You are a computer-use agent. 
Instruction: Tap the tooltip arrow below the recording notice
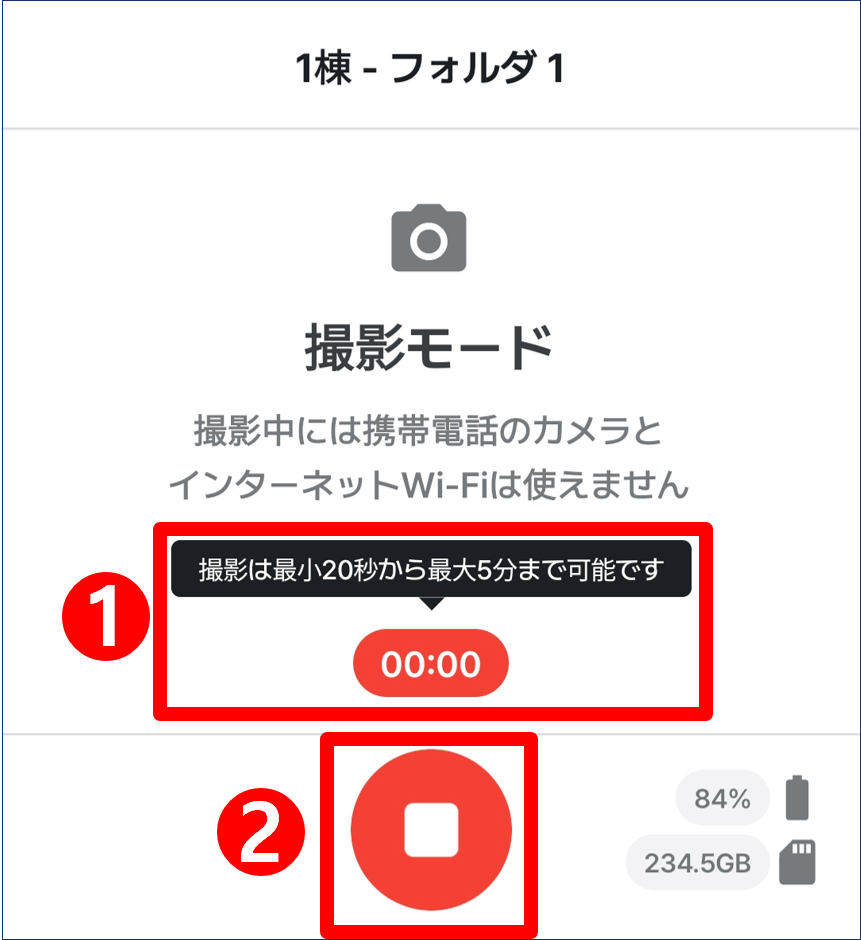(x=430, y=604)
